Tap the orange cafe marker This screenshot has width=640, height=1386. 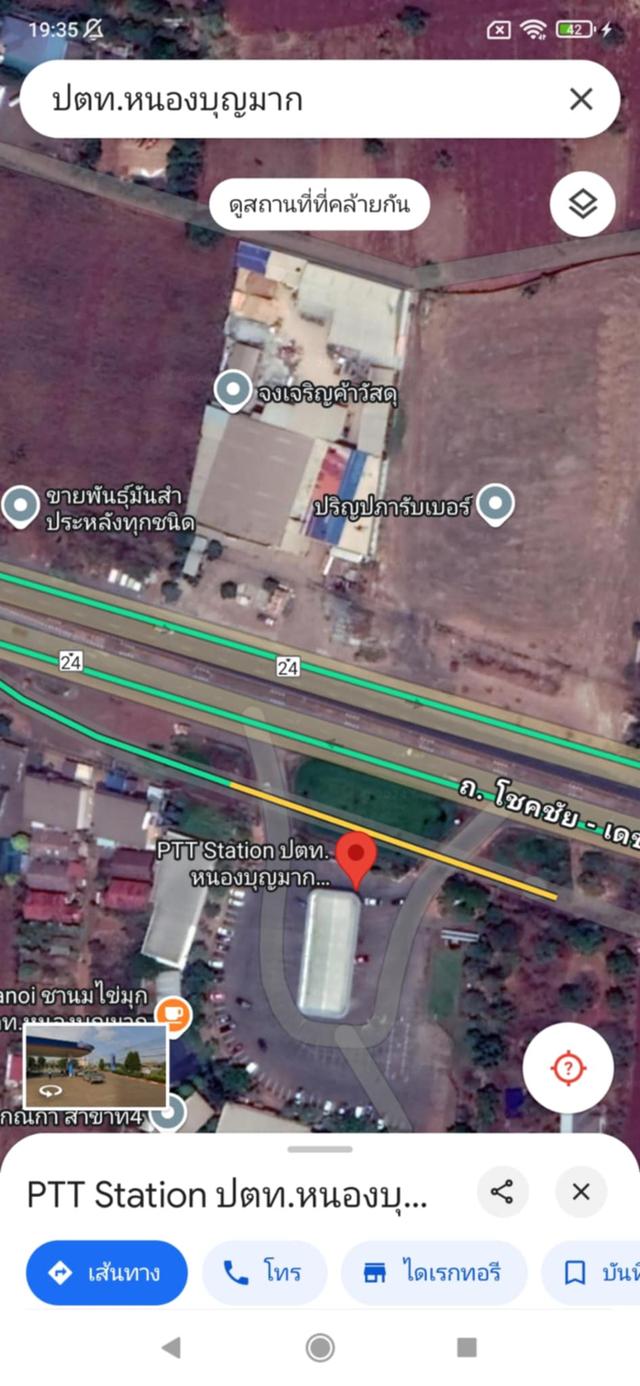[x=174, y=1016]
